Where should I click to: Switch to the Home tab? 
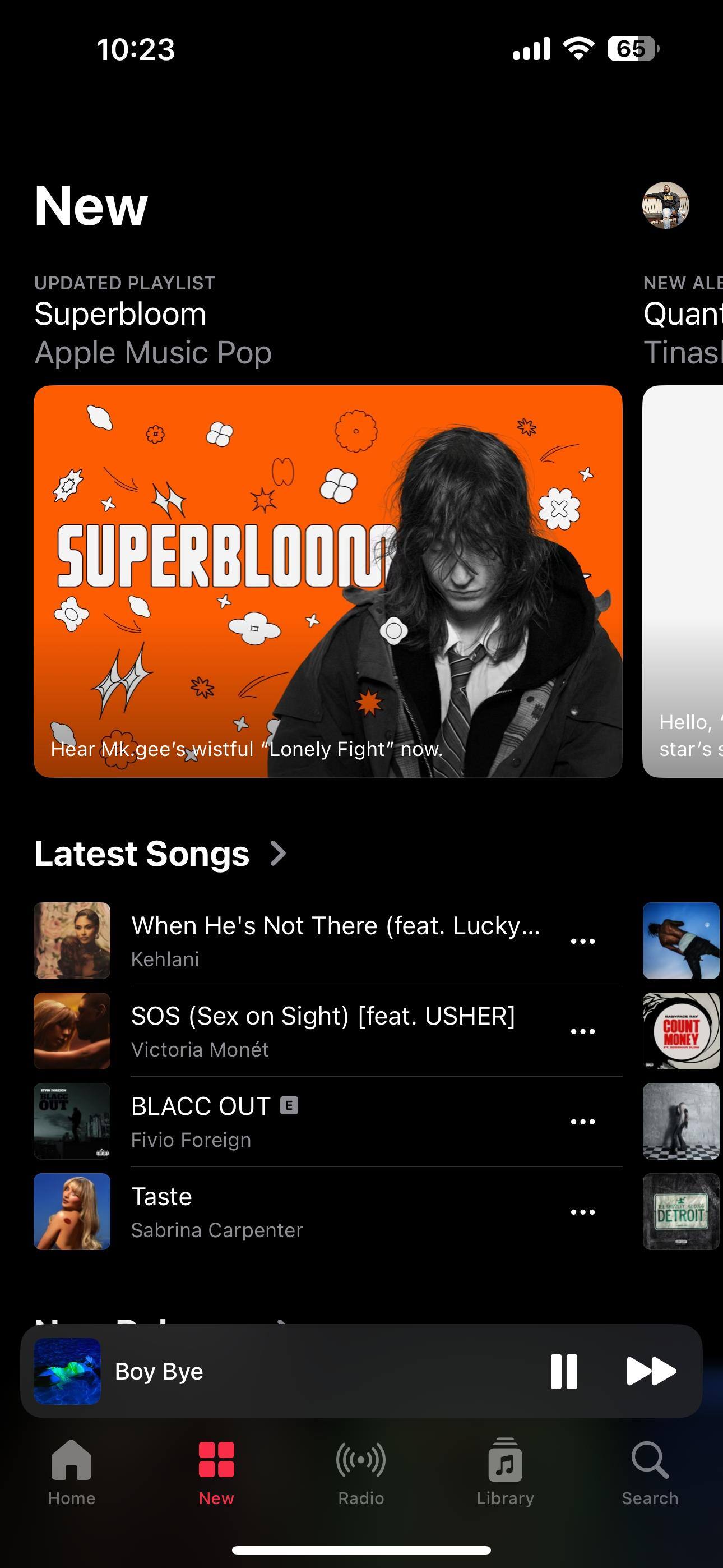pos(72,1471)
